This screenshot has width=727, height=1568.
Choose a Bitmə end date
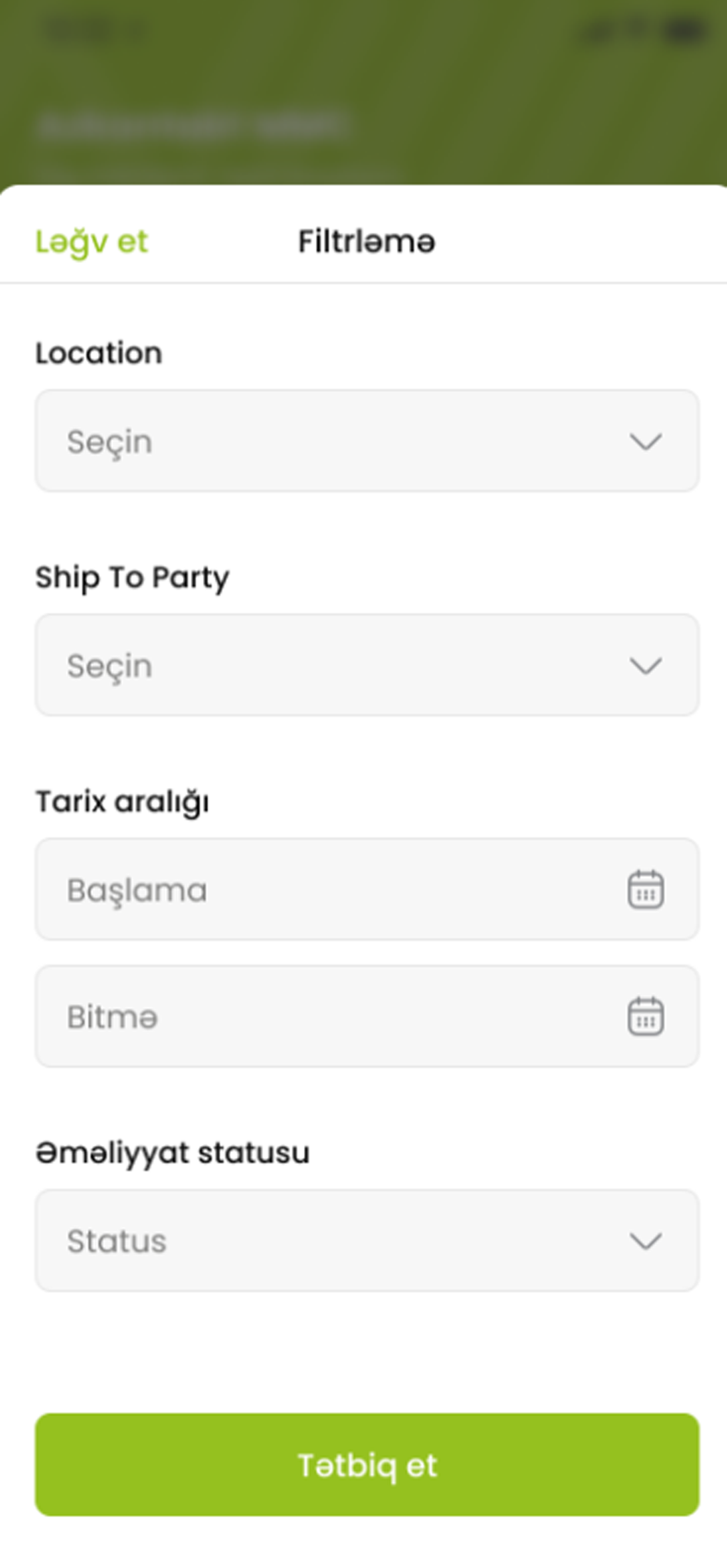point(367,1016)
